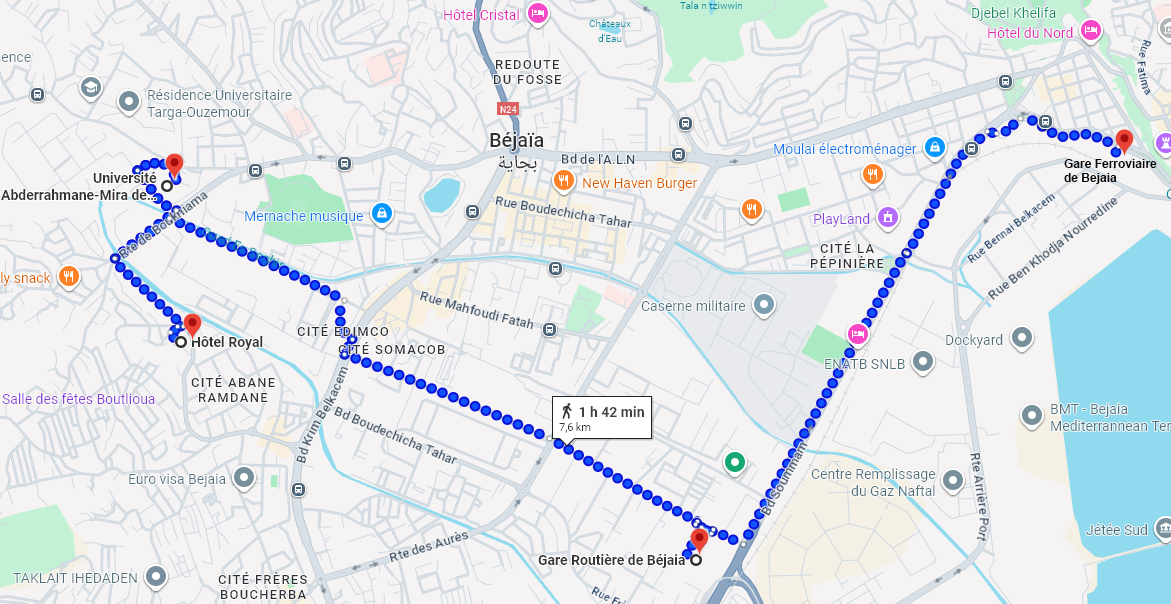Tap the Caserne militaire marker
1171x604 pixels.
tap(764, 303)
